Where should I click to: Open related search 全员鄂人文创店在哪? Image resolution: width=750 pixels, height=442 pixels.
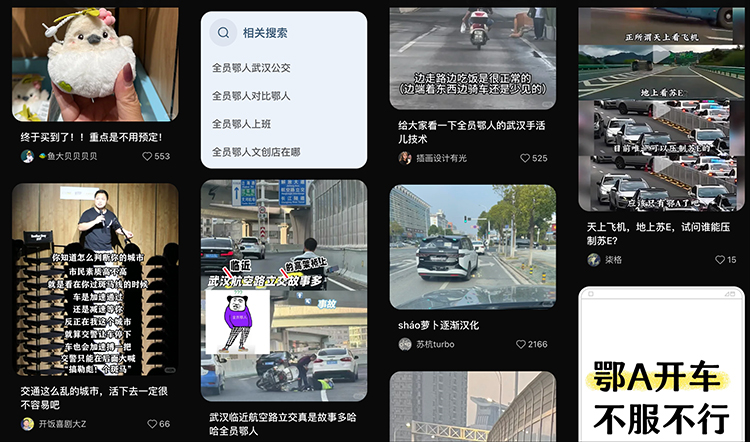pos(255,152)
